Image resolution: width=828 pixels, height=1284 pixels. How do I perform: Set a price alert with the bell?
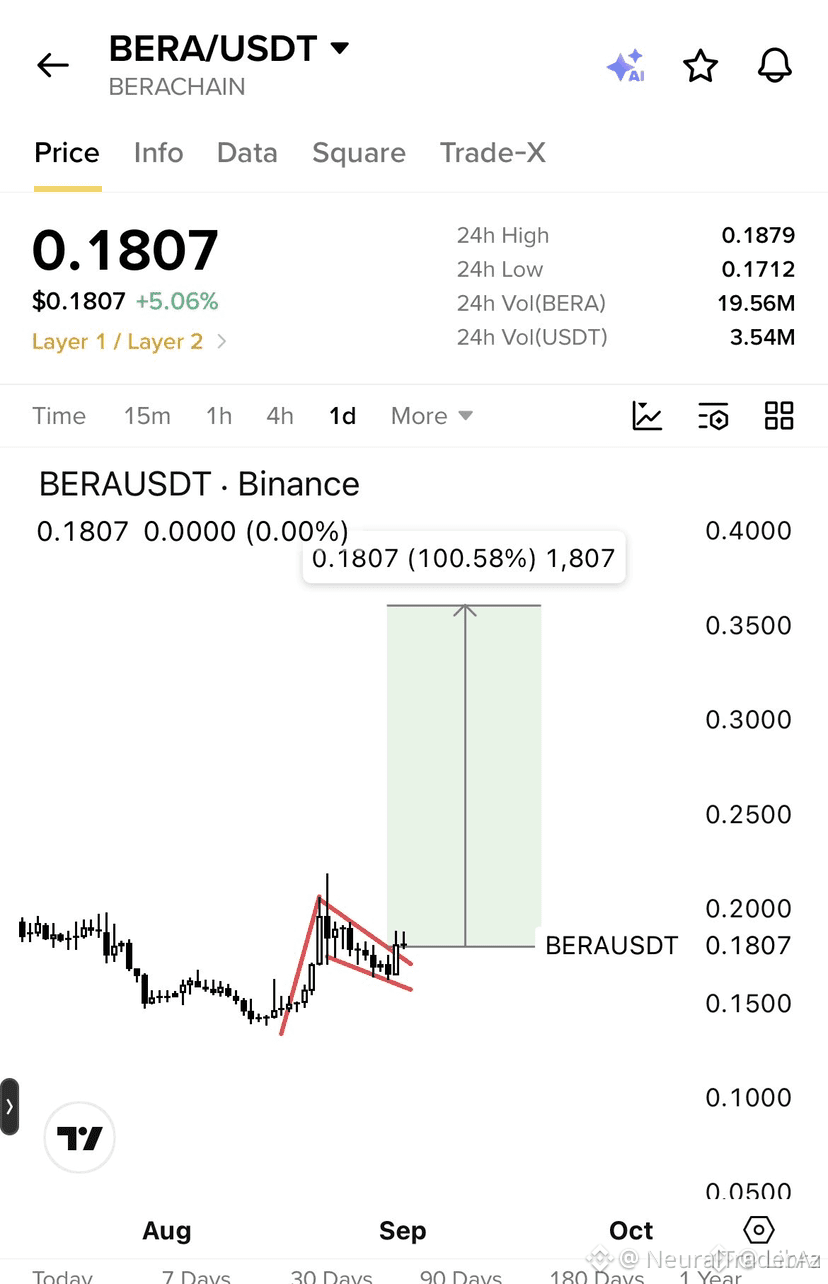774,66
